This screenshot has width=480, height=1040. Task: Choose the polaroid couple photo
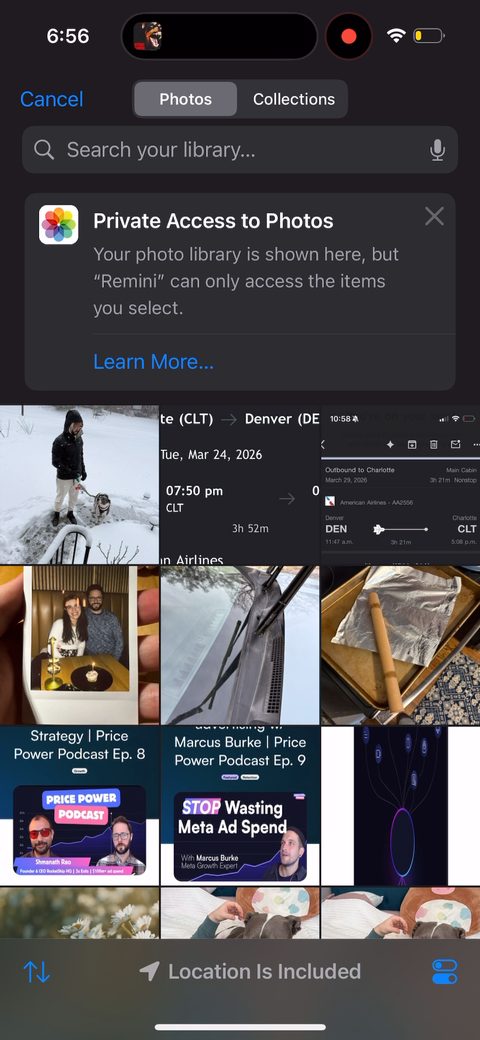[80, 645]
